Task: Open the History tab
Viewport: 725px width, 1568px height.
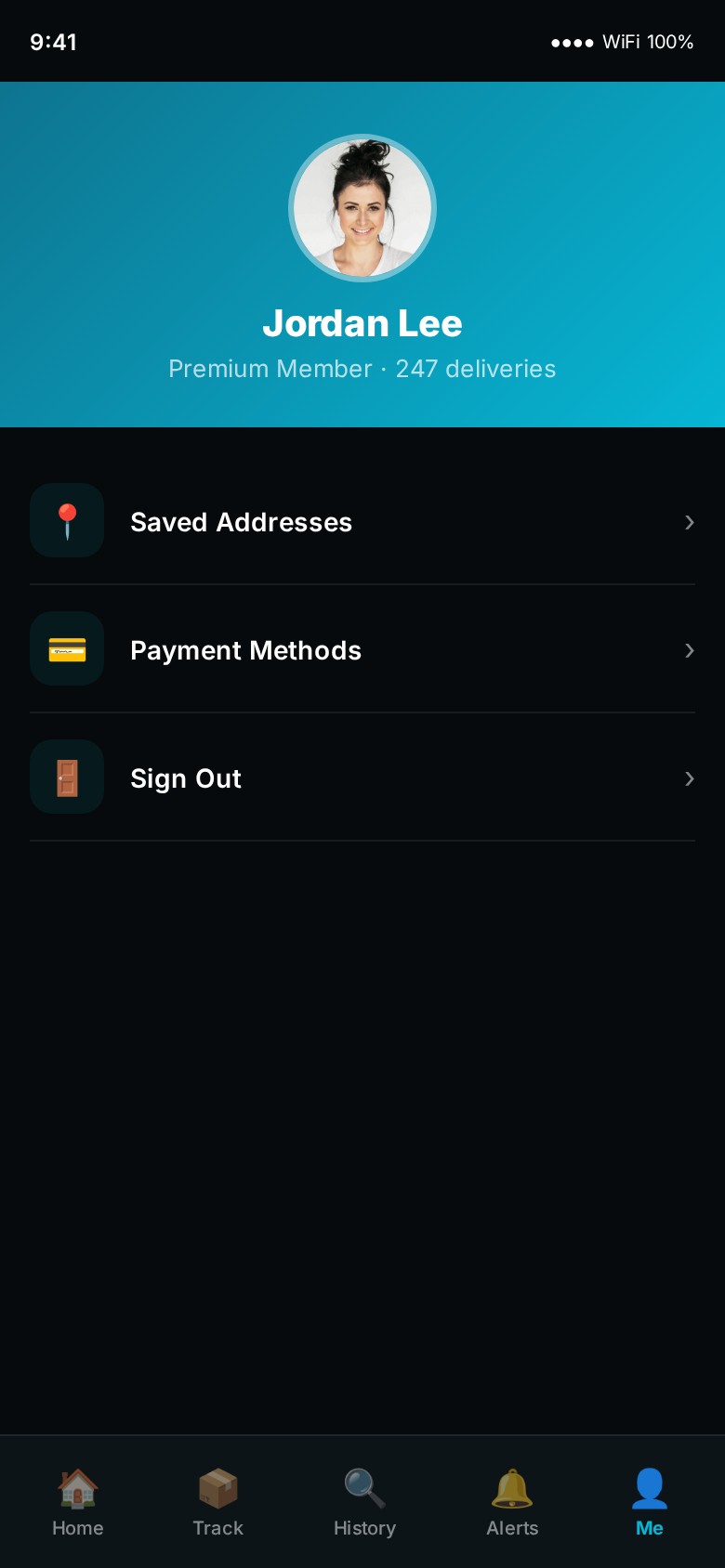Action: (x=364, y=1502)
